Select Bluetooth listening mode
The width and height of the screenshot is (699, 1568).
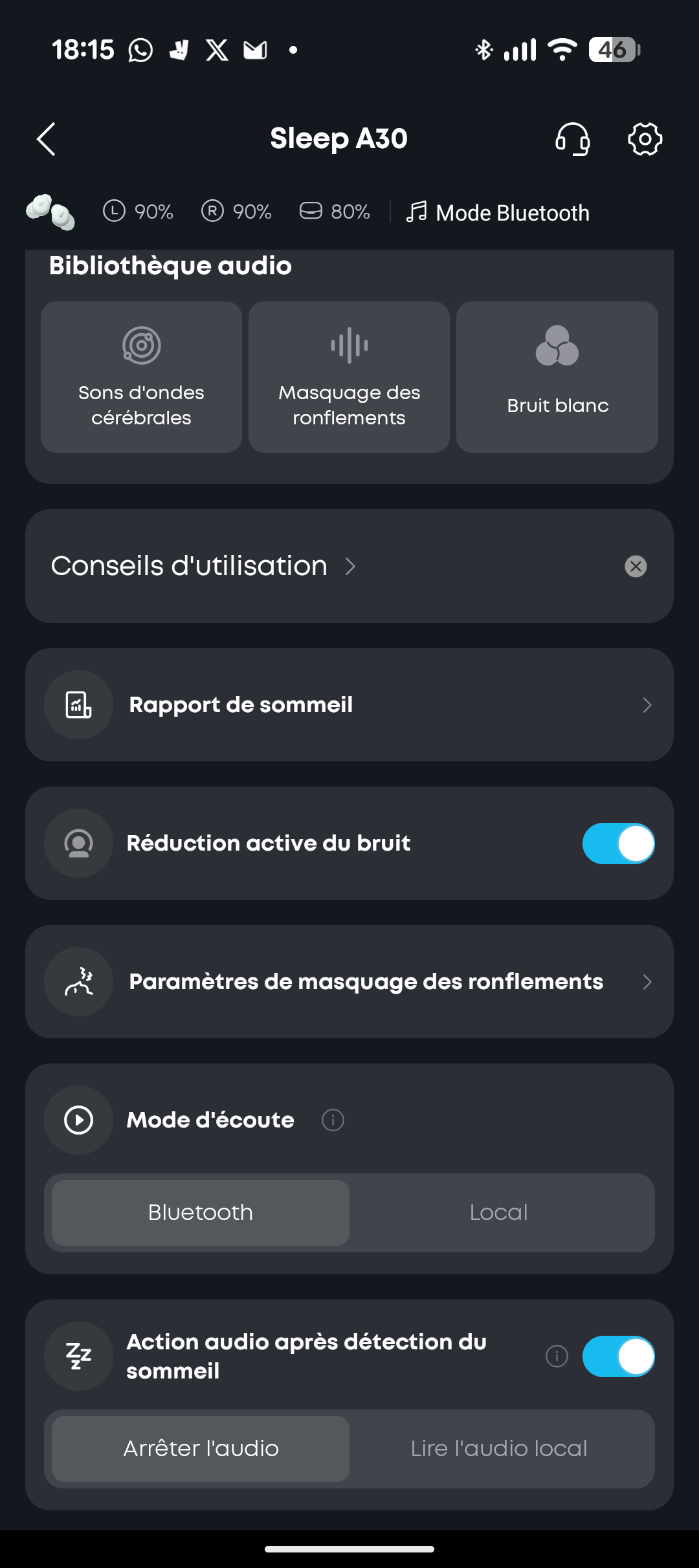201,1212
